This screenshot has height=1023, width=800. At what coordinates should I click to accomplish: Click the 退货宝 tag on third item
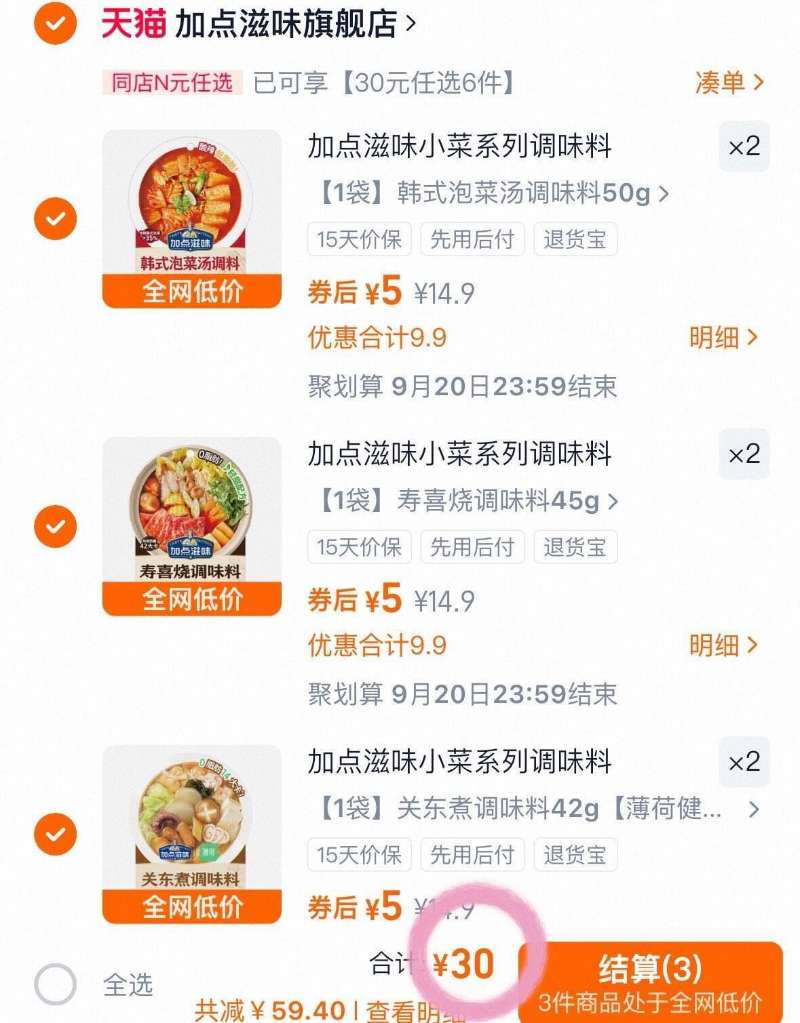[576, 855]
